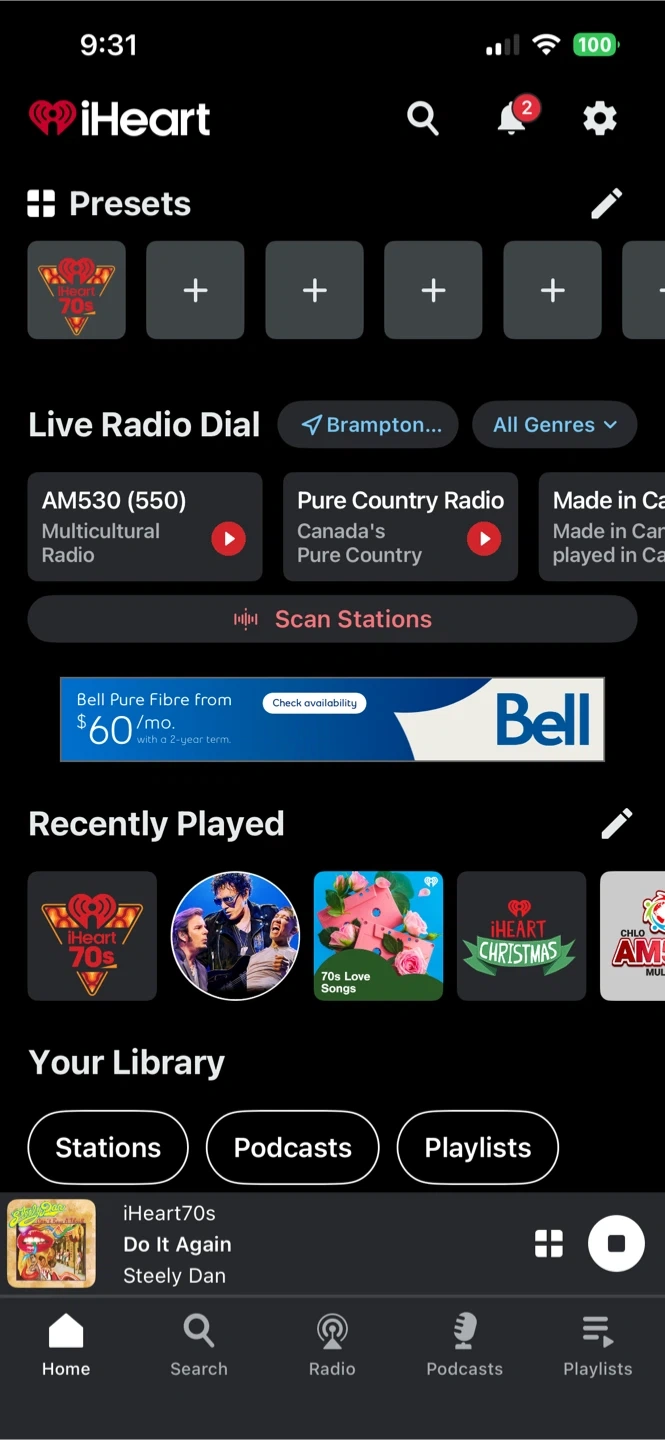Edit the Recently Played list
Screen dimensions: 665x1440
point(616,824)
